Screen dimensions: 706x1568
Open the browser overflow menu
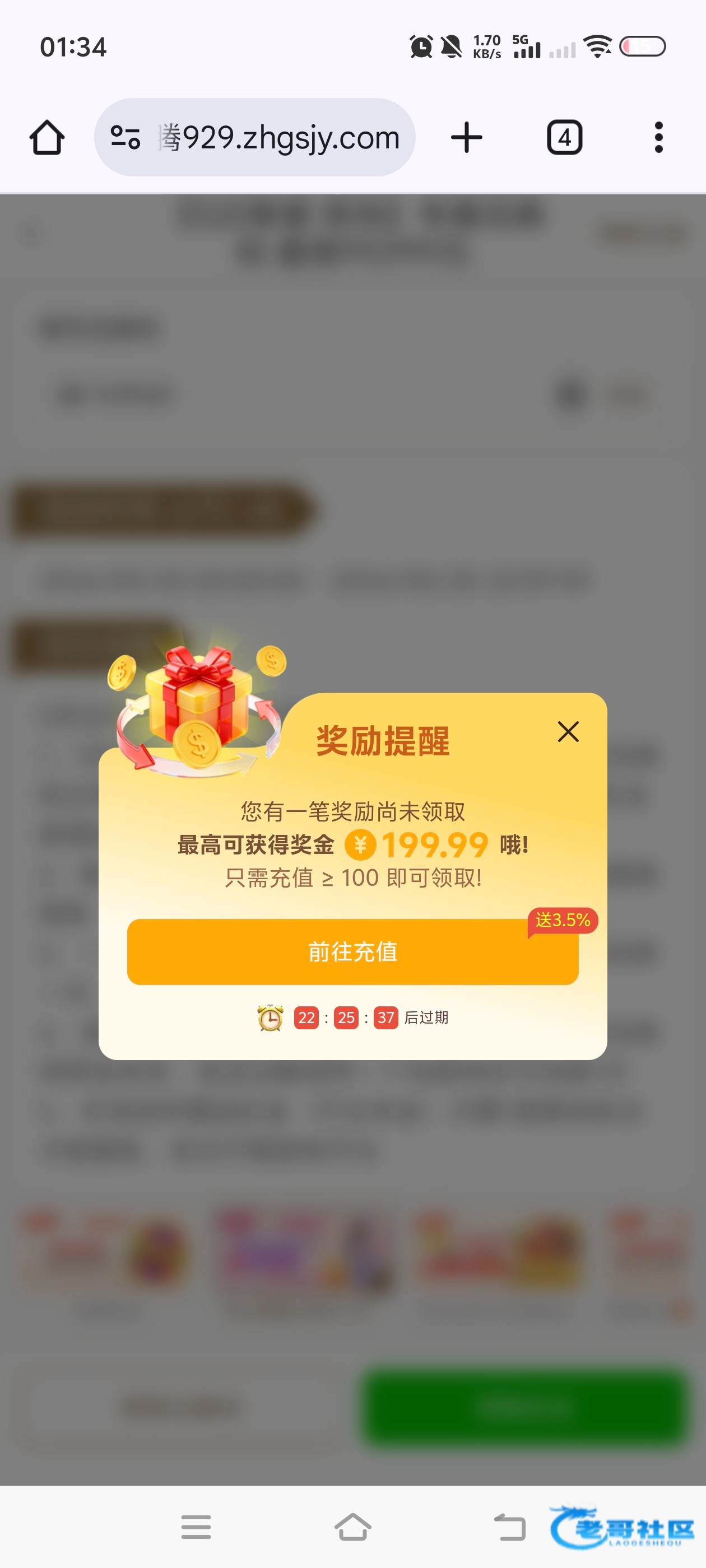658,138
